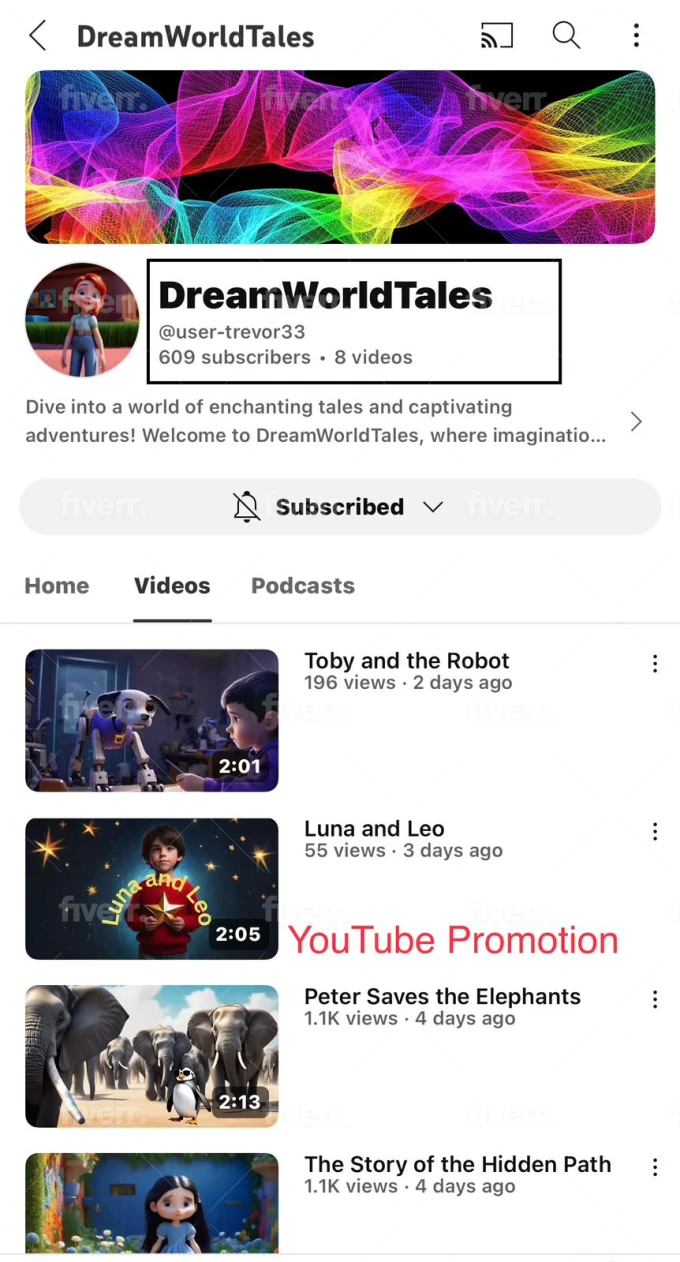Switch to the Podcasts tab
The width and height of the screenshot is (680, 1262).
[x=303, y=586]
